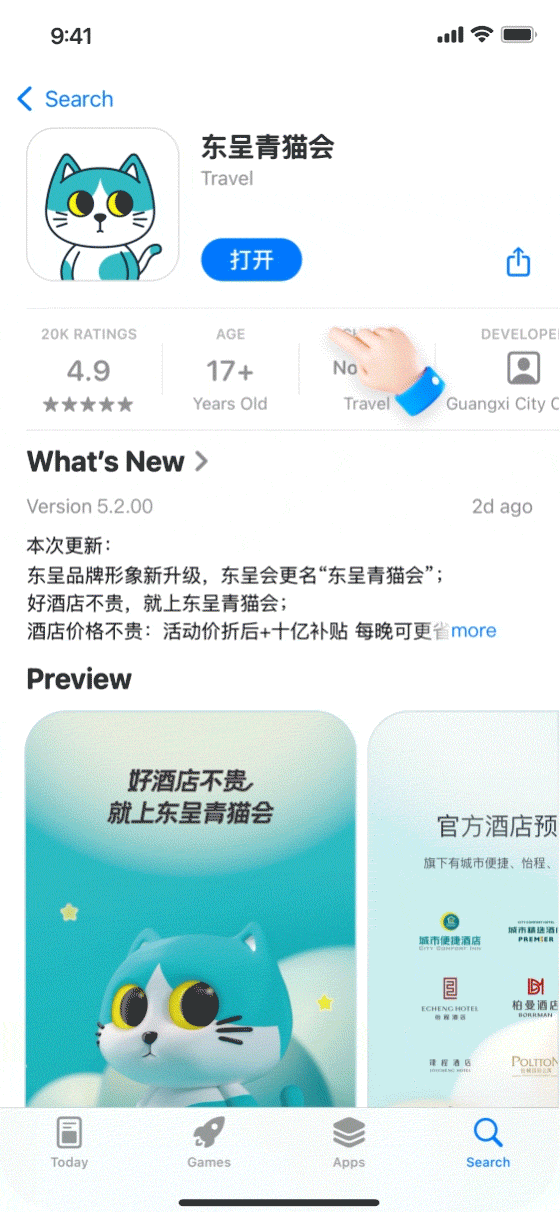Select the Search tab
This screenshot has height=1212, width=560.
(x=488, y=1143)
